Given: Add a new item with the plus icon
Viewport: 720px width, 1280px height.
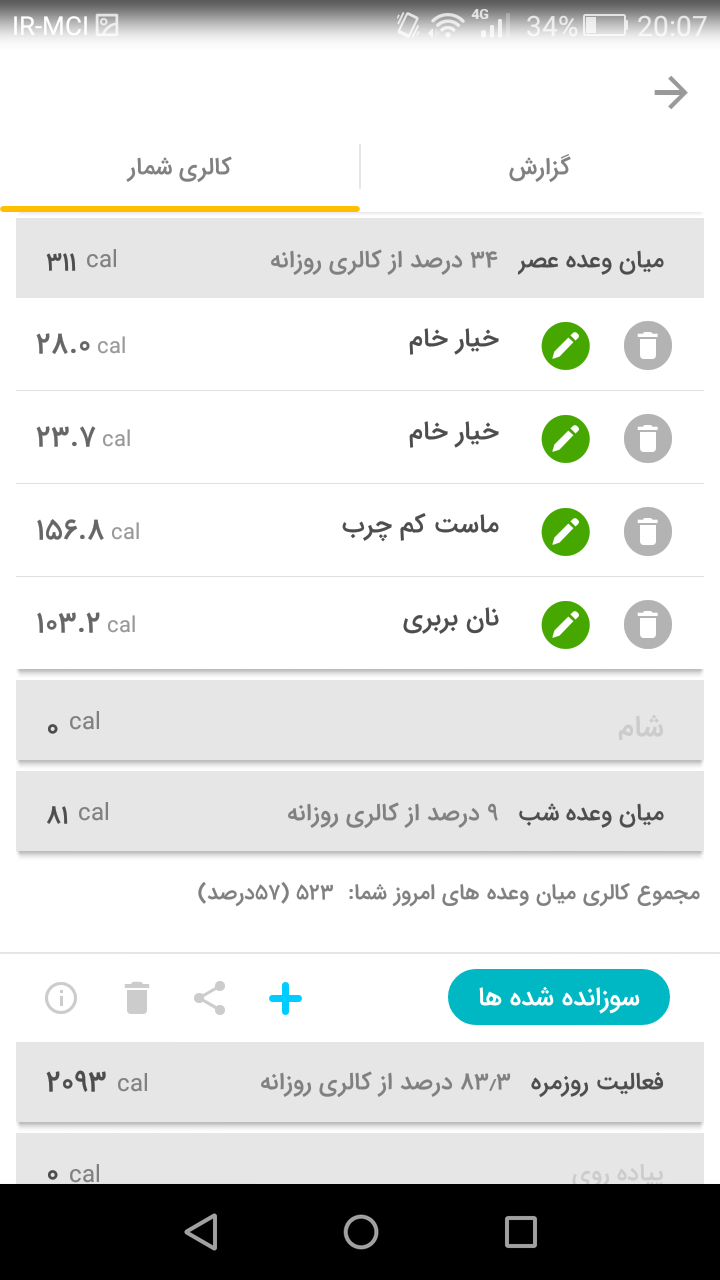Looking at the screenshot, I should pos(286,998).
